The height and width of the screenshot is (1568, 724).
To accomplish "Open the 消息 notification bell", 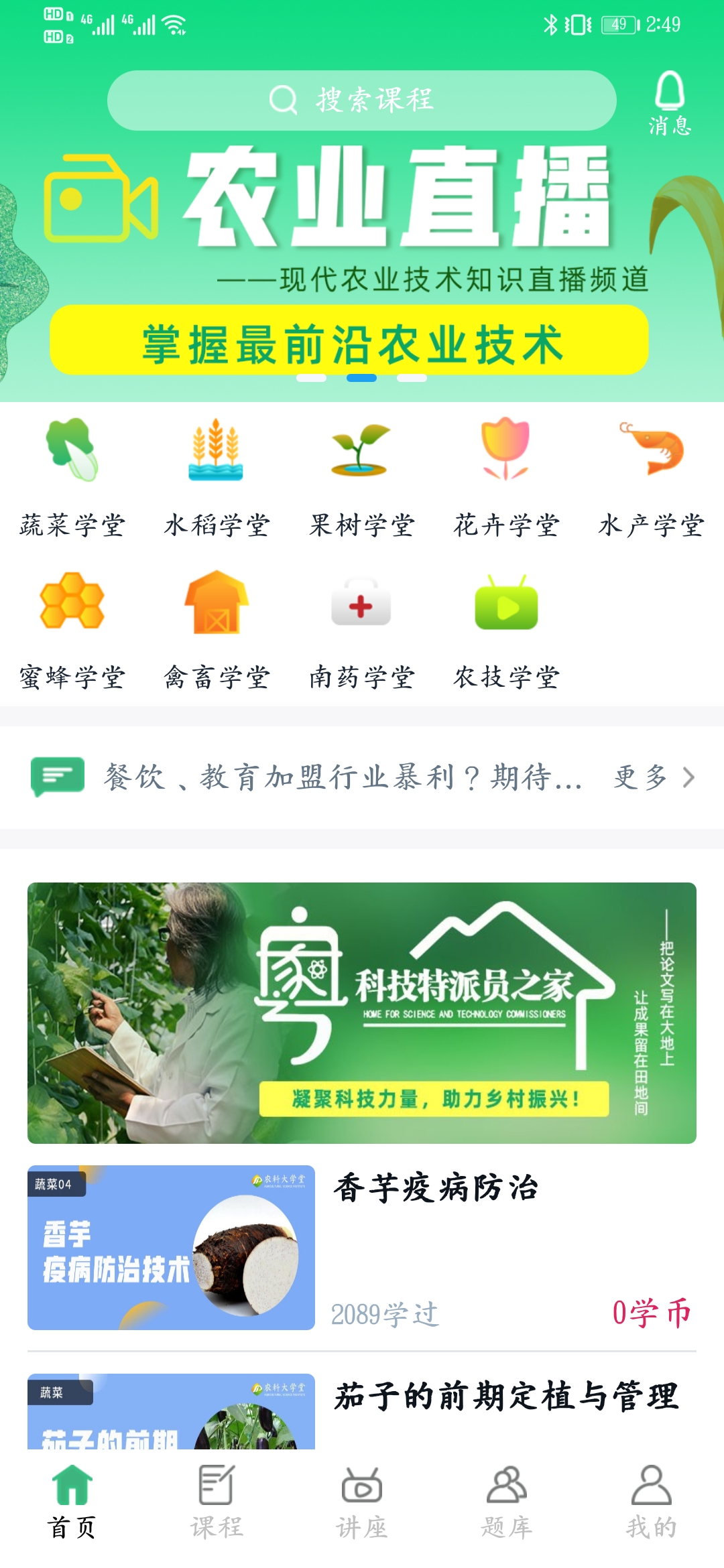I will (669, 103).
